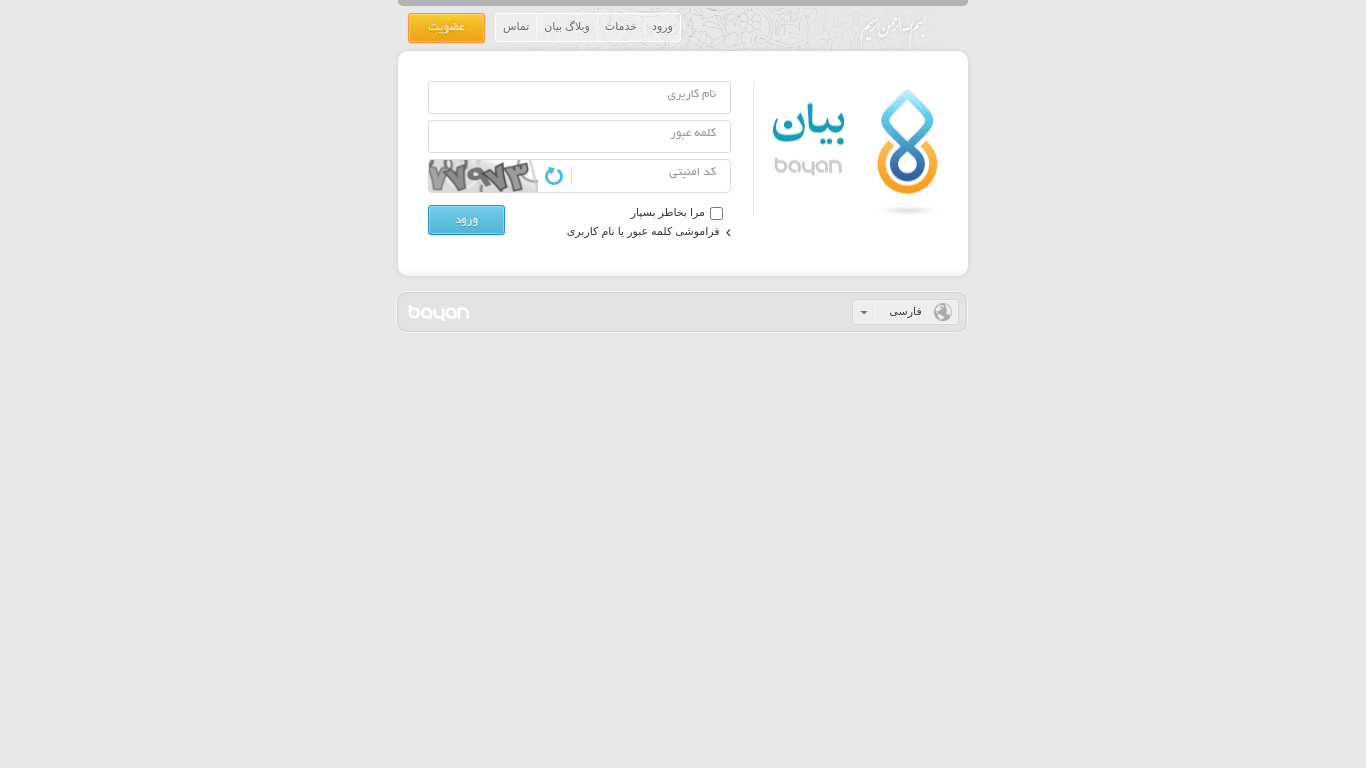The width and height of the screenshot is (1366, 768).
Task: Refresh the captcha image
Action: coord(554,176)
